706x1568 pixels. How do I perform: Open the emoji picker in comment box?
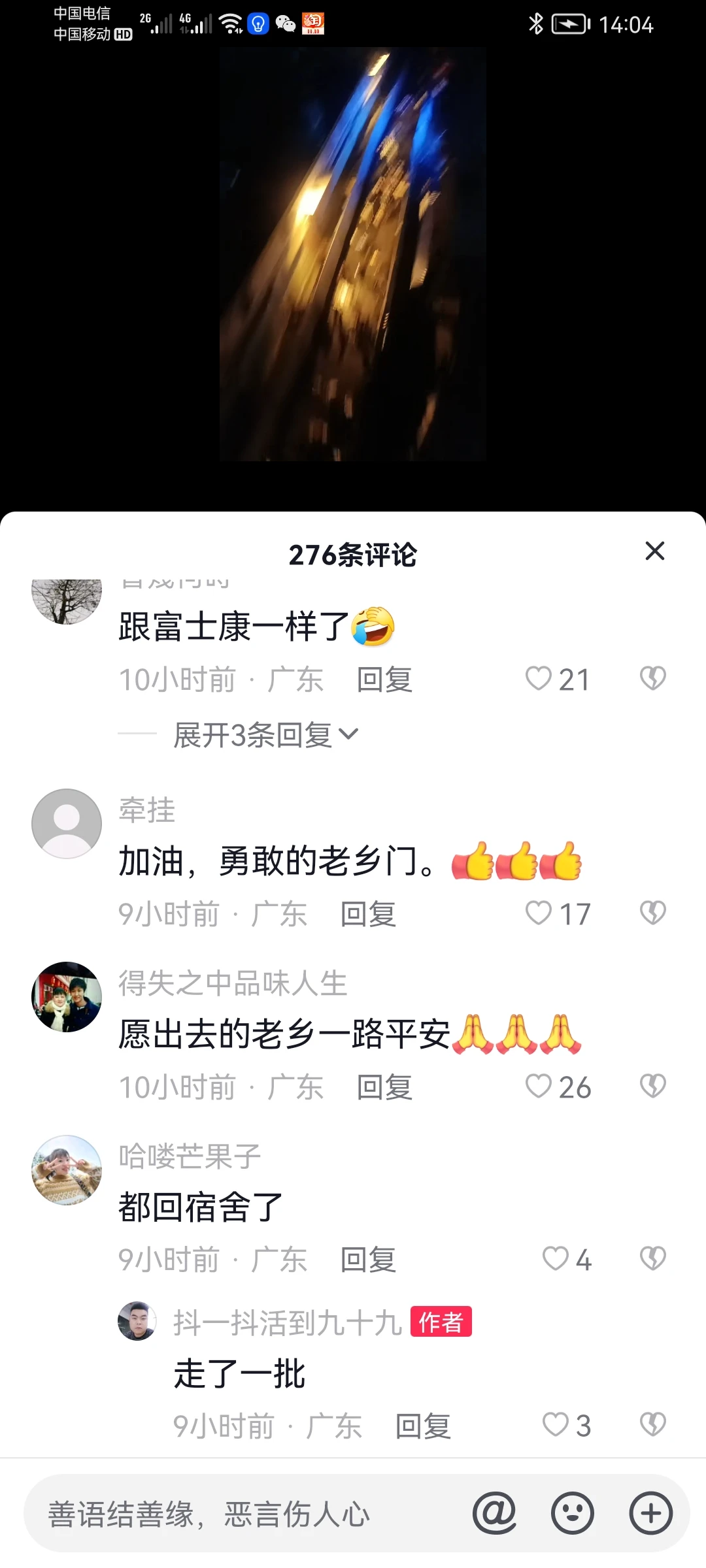[x=573, y=1513]
